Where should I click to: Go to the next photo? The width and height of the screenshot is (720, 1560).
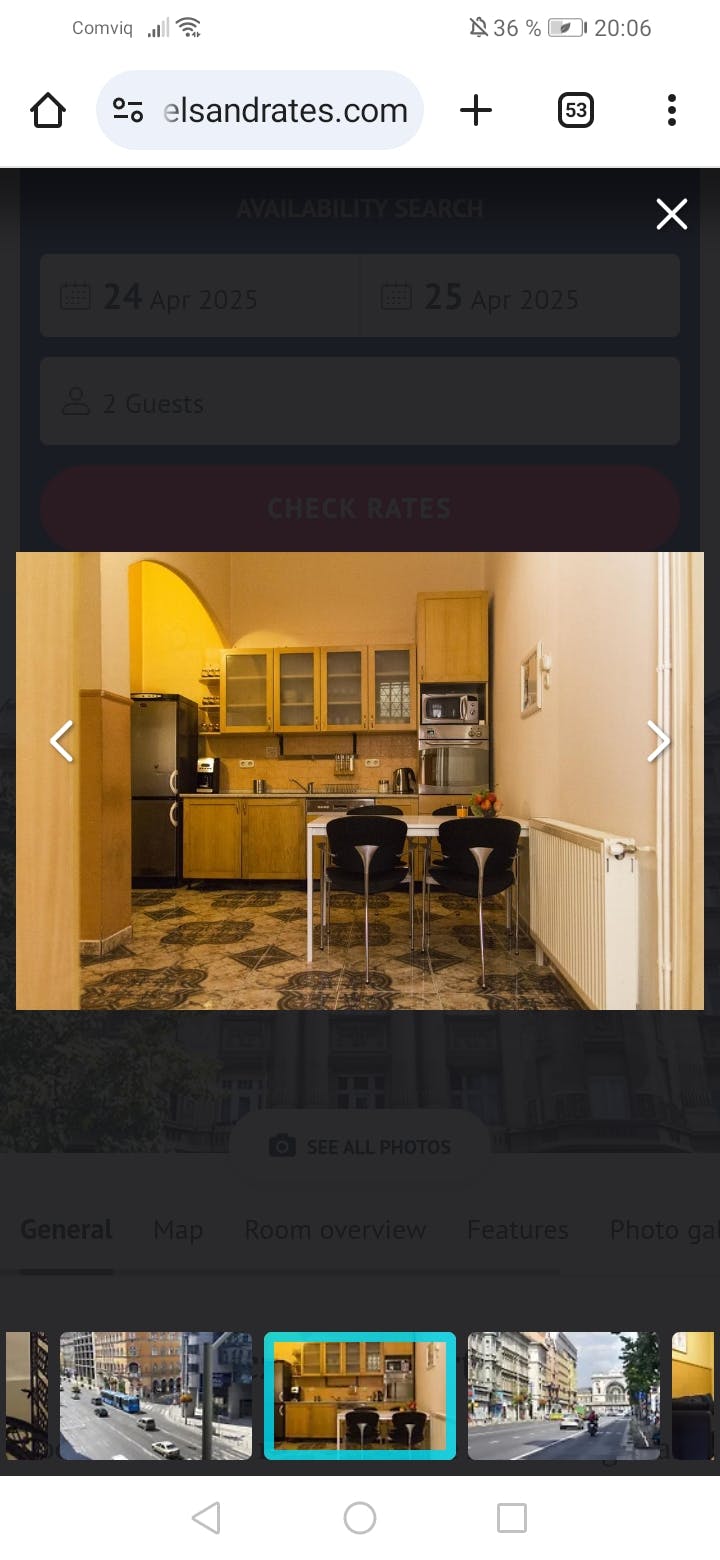pos(657,741)
